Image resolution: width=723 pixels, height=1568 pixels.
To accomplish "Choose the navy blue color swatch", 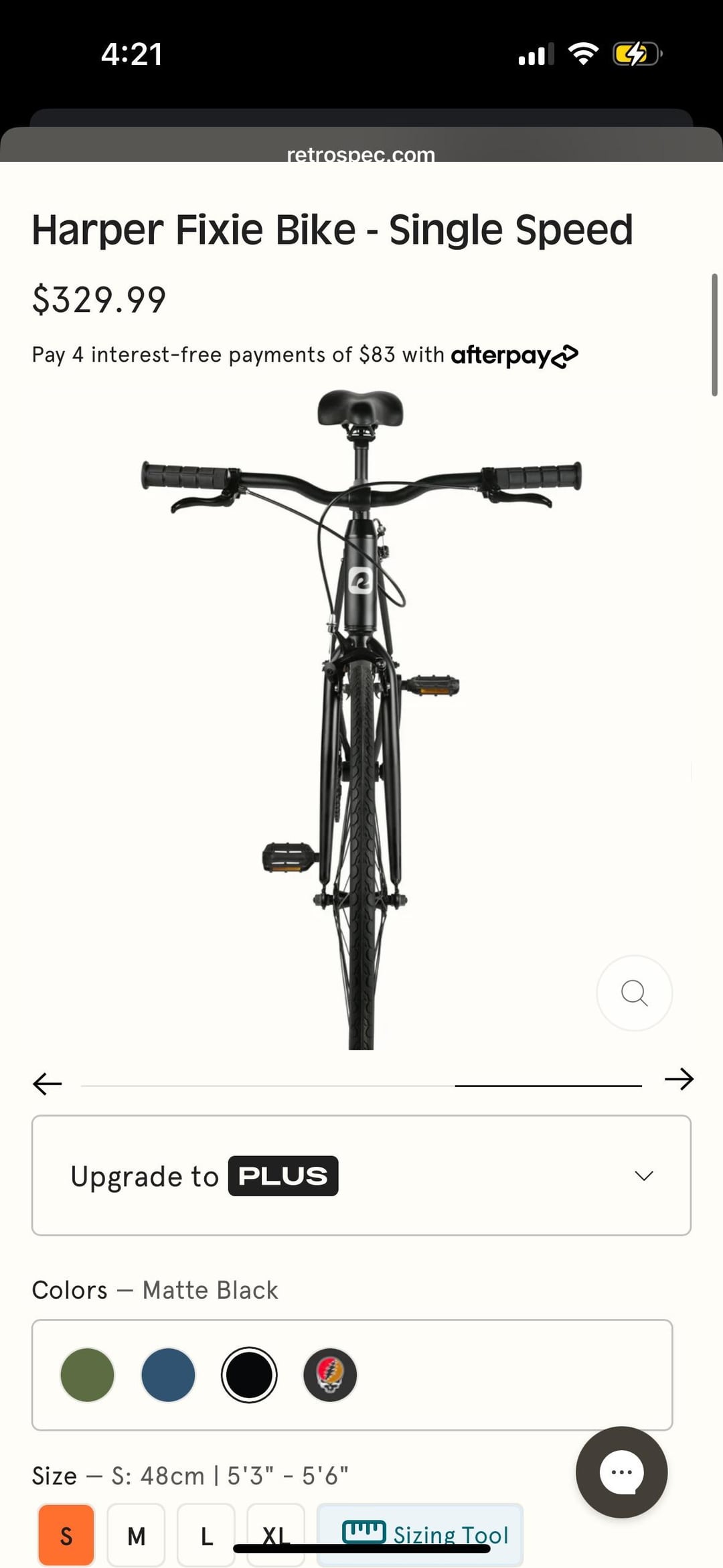I will 168,1374.
